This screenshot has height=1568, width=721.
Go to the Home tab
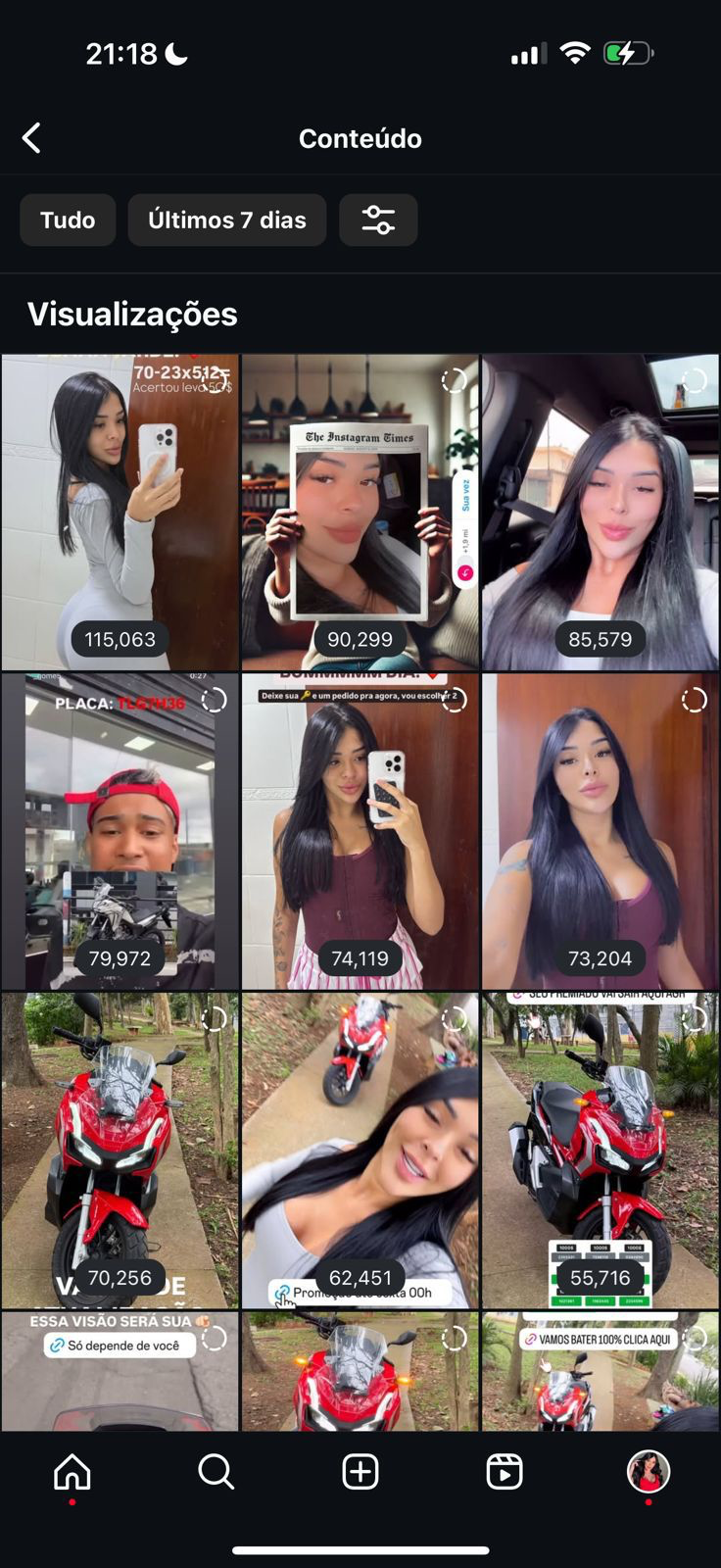(72, 1472)
